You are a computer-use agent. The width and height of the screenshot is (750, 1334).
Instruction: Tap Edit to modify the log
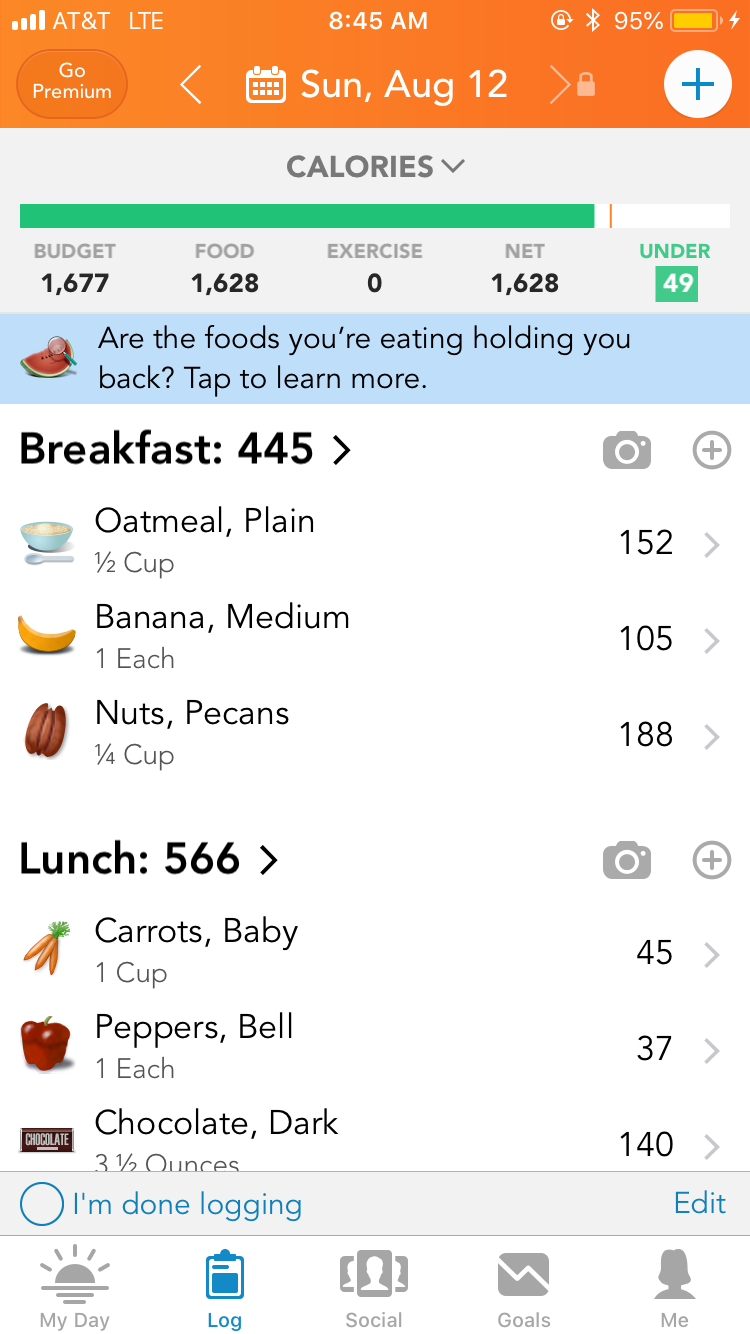coord(699,1203)
